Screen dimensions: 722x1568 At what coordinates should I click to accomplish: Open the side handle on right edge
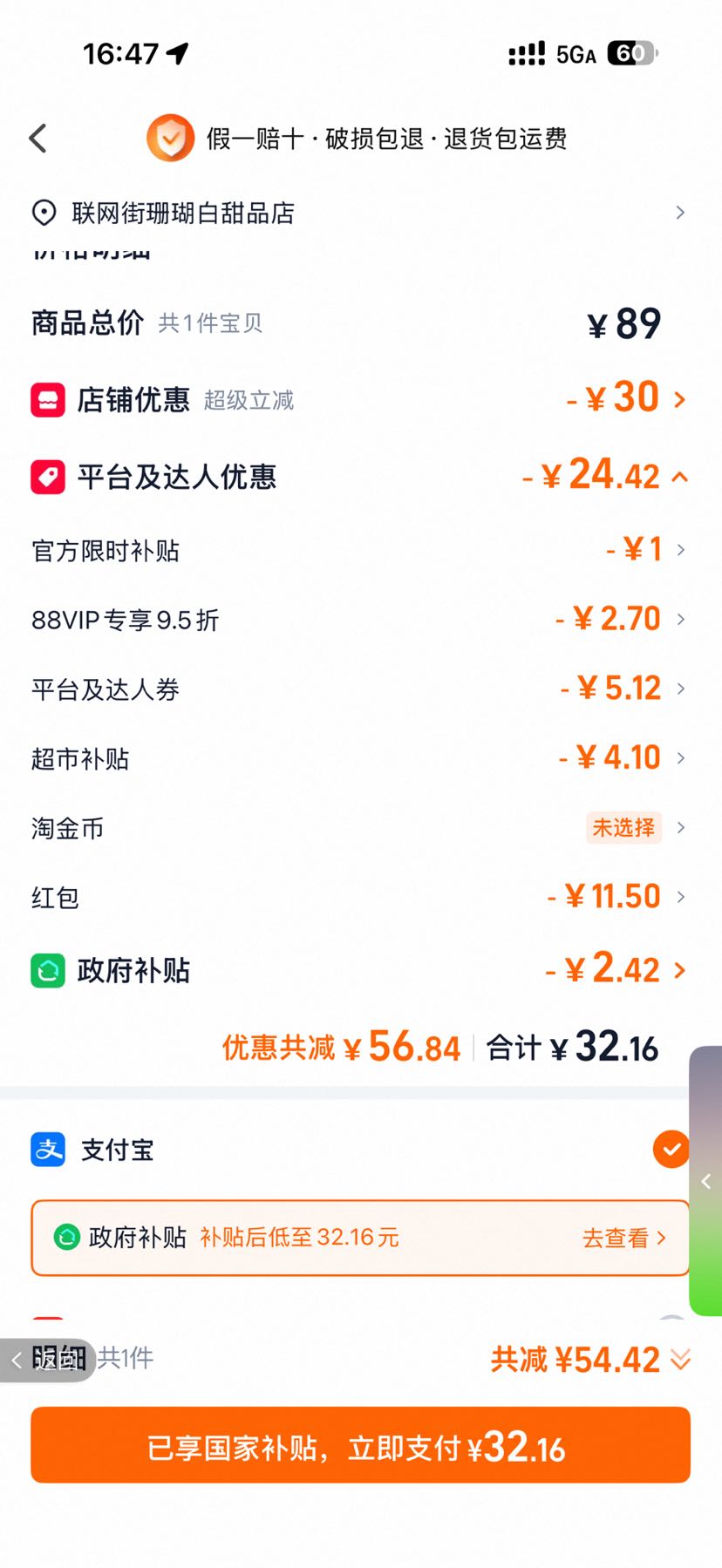706,1181
